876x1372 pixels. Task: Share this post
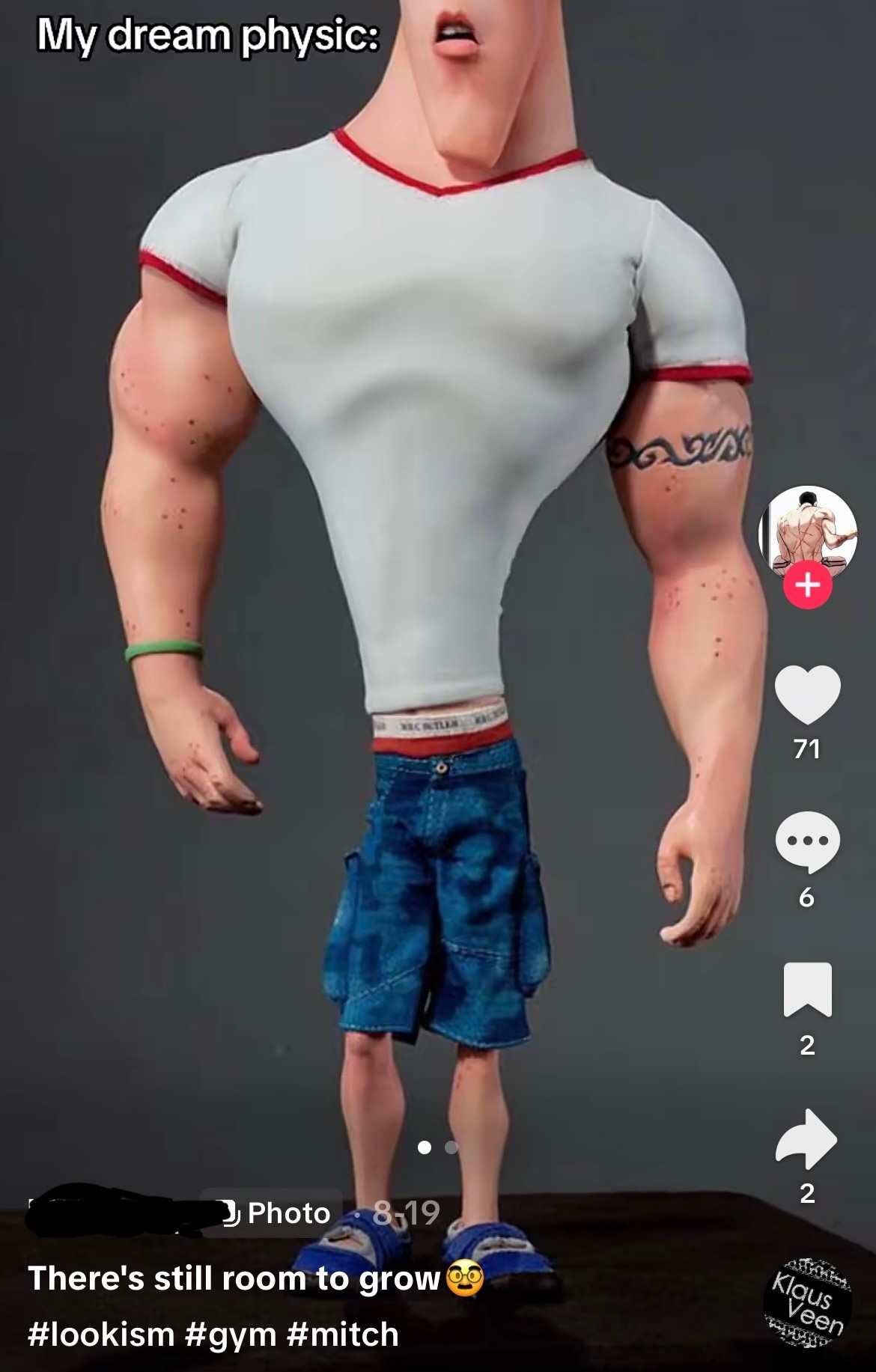tap(807, 1138)
